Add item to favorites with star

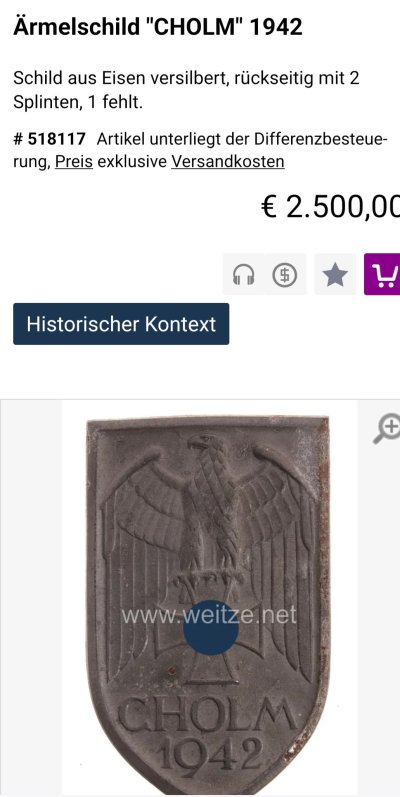[335, 274]
